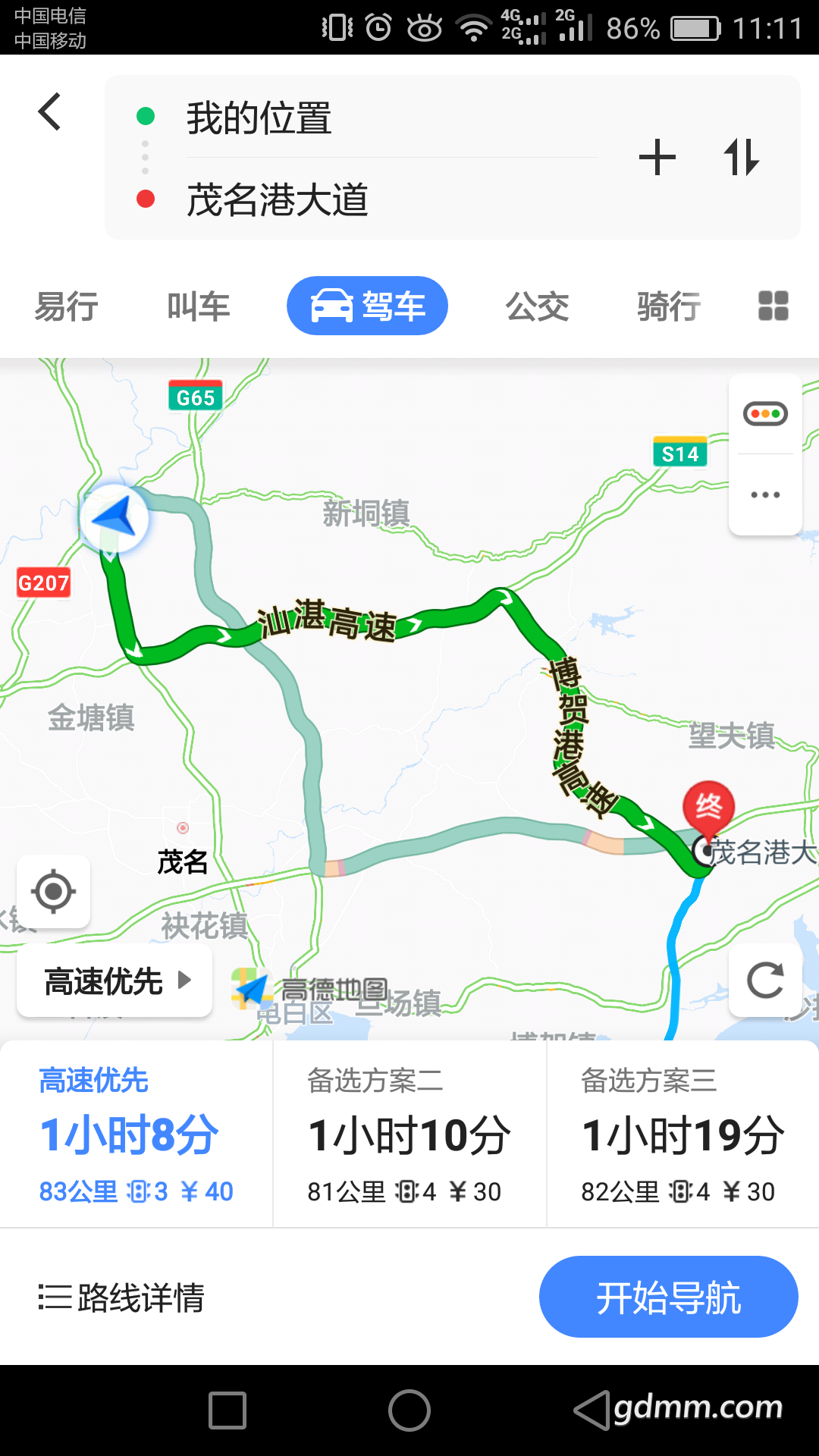Viewport: 819px width, 1456px height.
Task: Refresh the route with the reload icon
Action: click(x=765, y=980)
